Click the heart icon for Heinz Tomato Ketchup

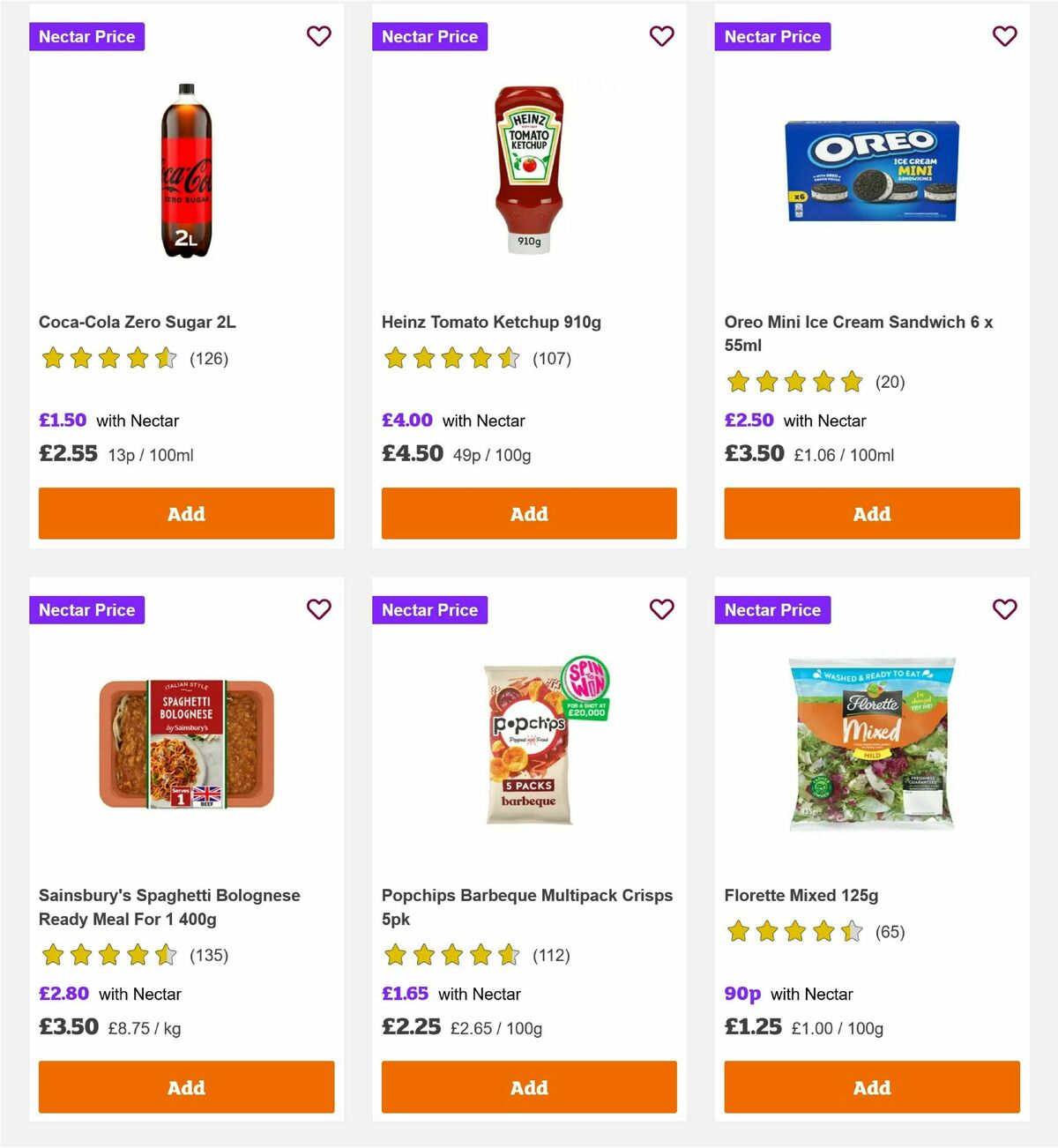coord(661,36)
